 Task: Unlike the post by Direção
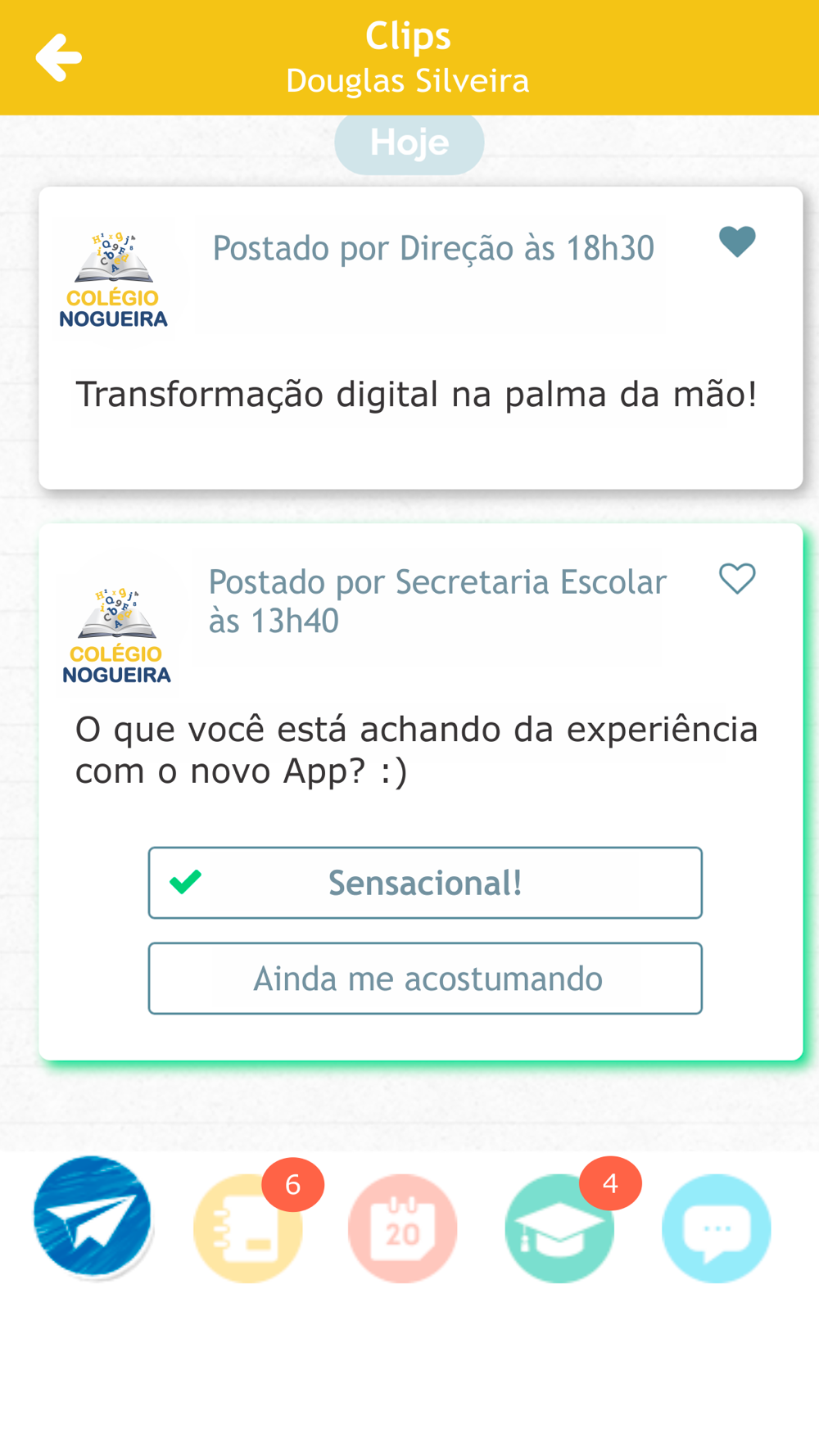737,242
